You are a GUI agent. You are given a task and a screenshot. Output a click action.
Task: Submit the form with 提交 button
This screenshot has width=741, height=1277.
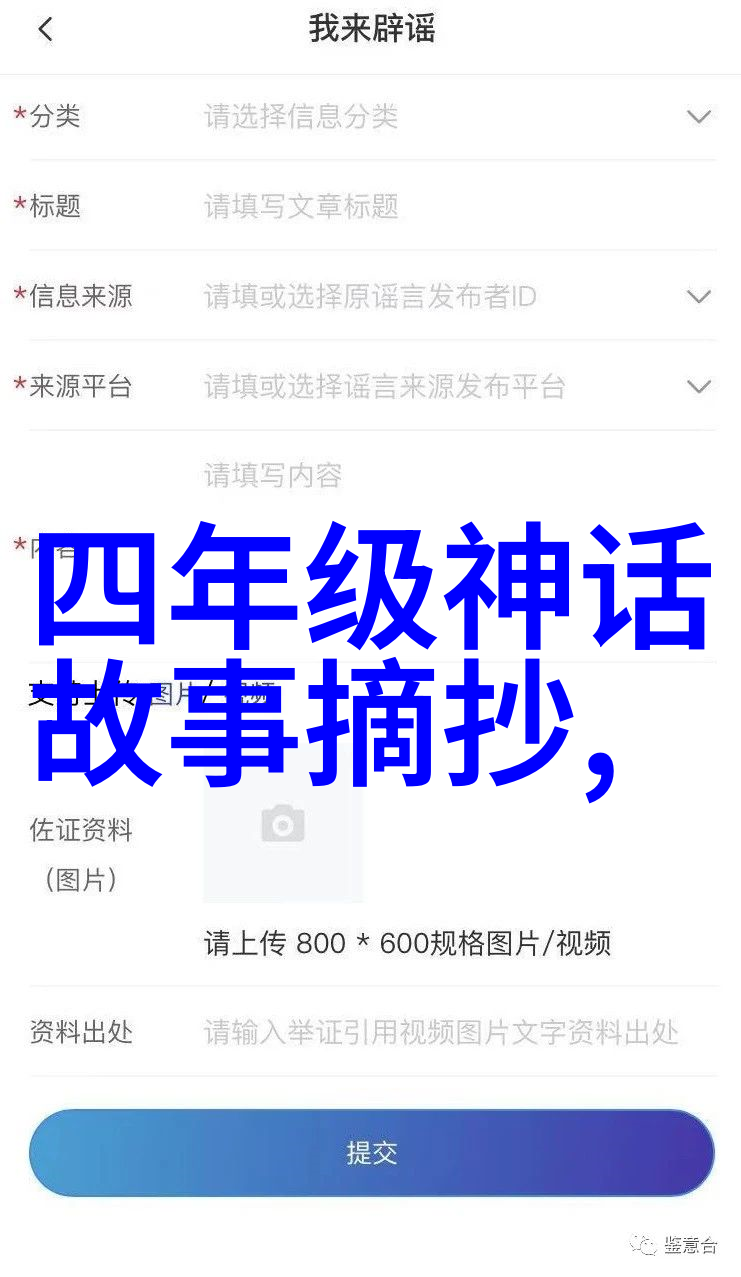[371, 1153]
